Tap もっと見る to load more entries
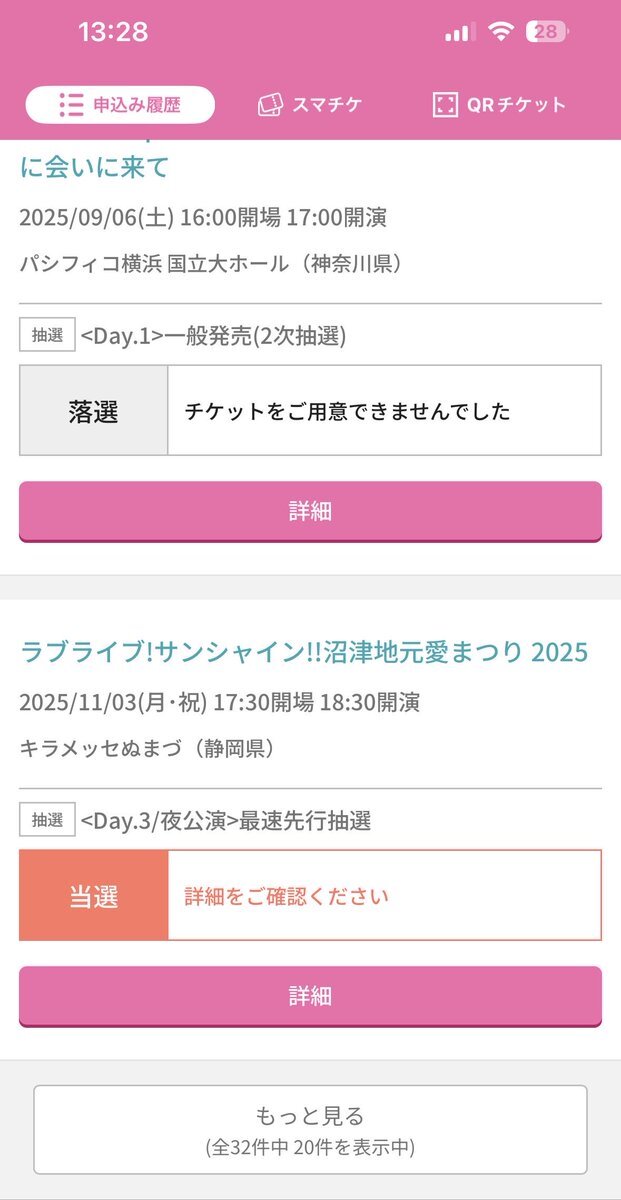621x1200 pixels. [x=310, y=1129]
